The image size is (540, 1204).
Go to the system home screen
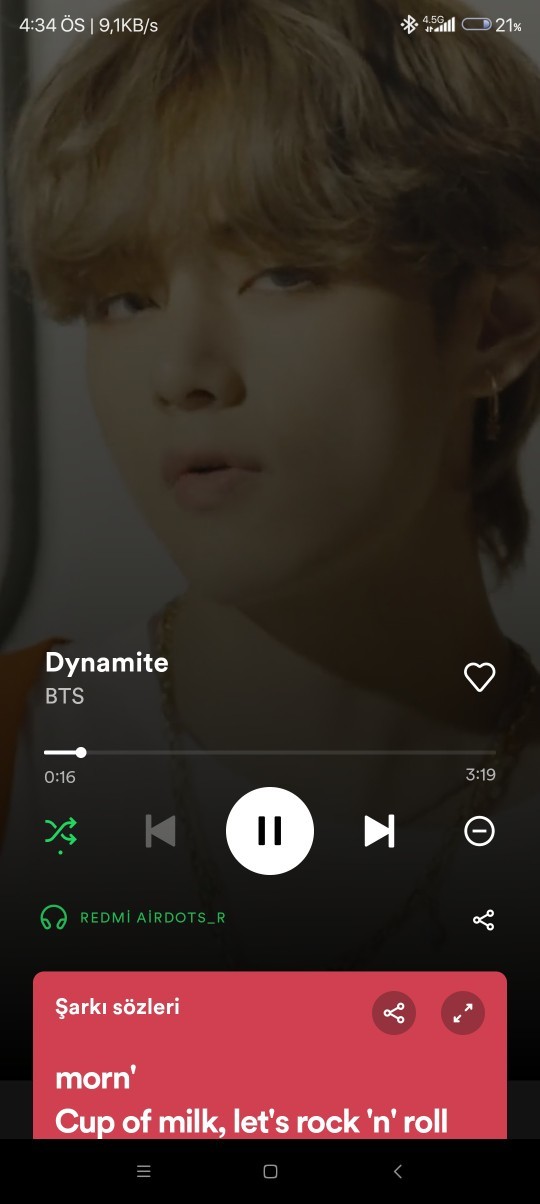click(x=270, y=1171)
